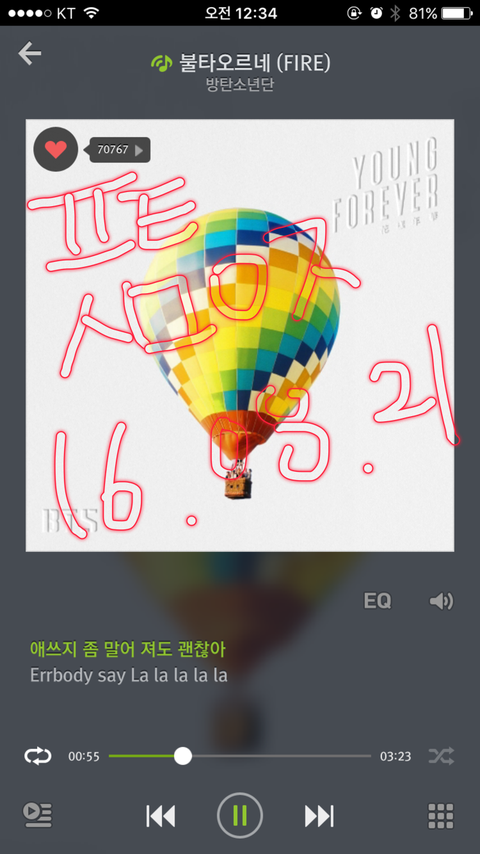The height and width of the screenshot is (854, 480).
Task: Pause the song
Action: tap(240, 815)
